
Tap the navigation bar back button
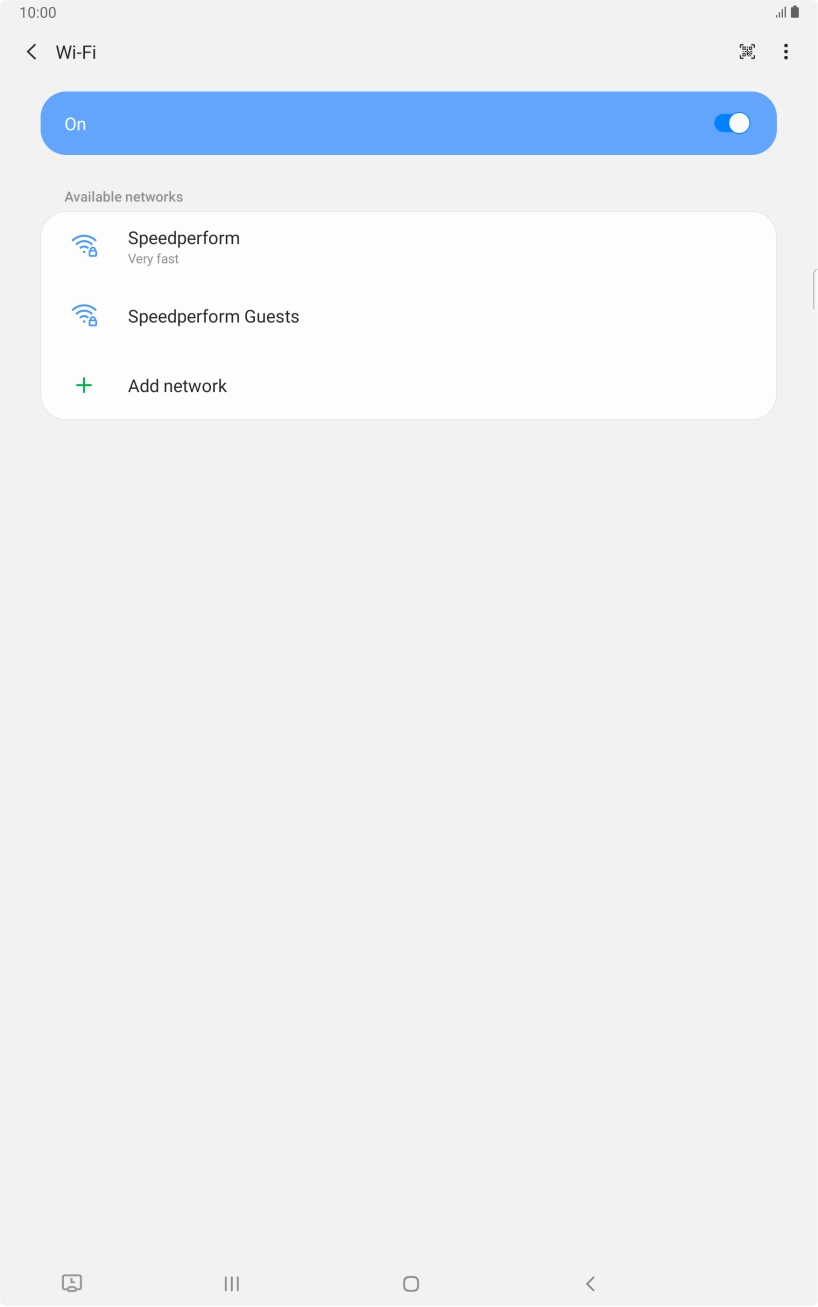(x=590, y=1283)
